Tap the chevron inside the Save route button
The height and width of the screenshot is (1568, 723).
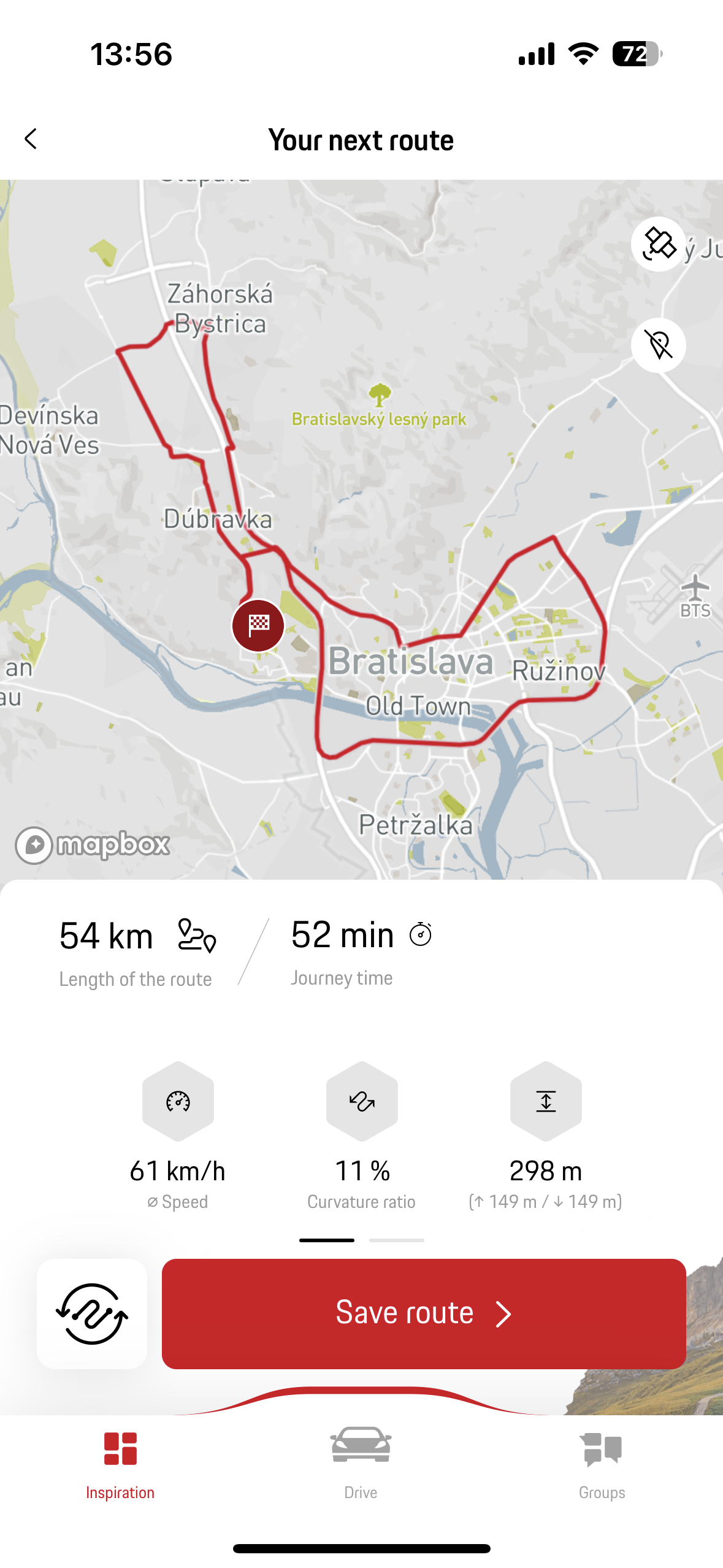[504, 1313]
